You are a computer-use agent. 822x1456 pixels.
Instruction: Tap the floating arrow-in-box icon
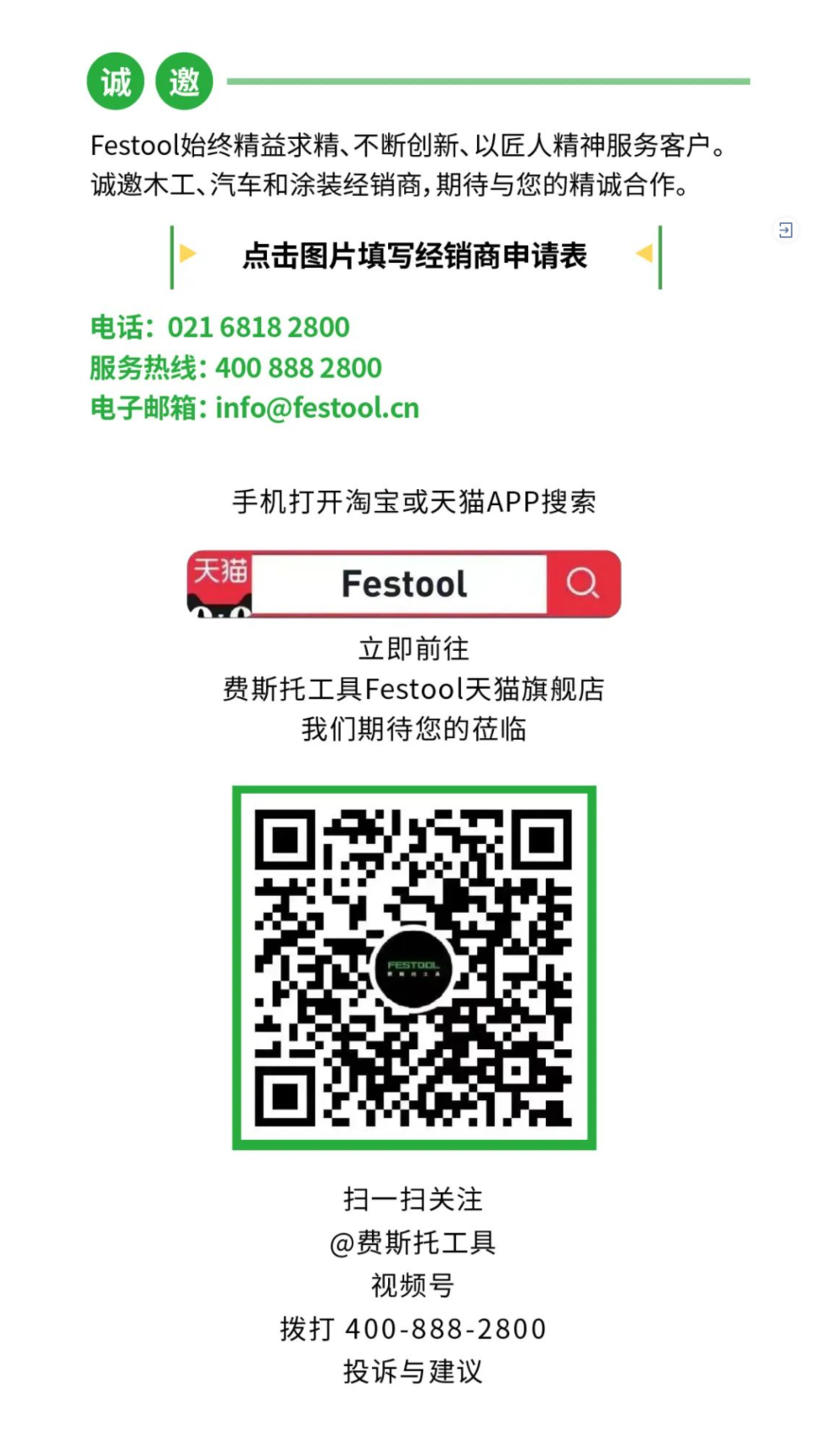[785, 230]
